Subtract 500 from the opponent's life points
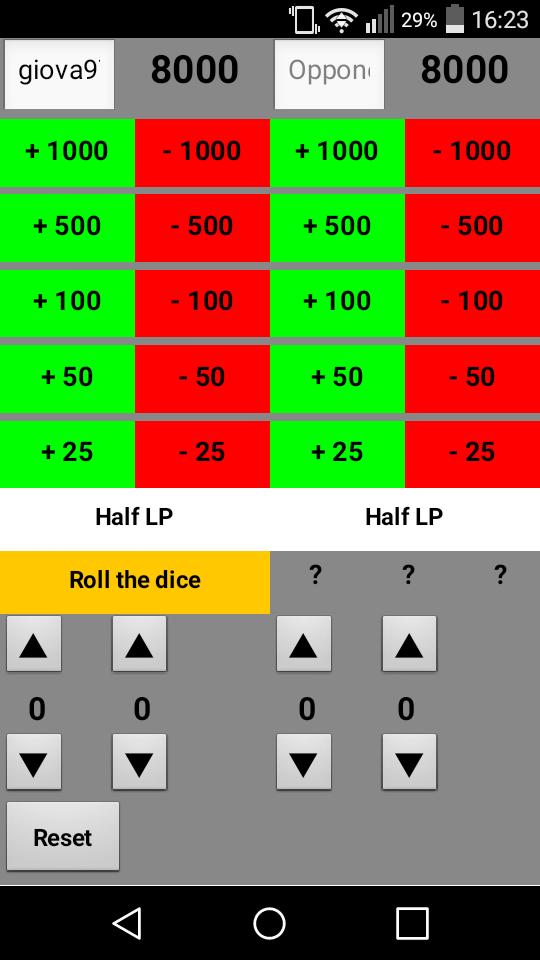Image resolution: width=540 pixels, height=960 pixels. [472, 227]
